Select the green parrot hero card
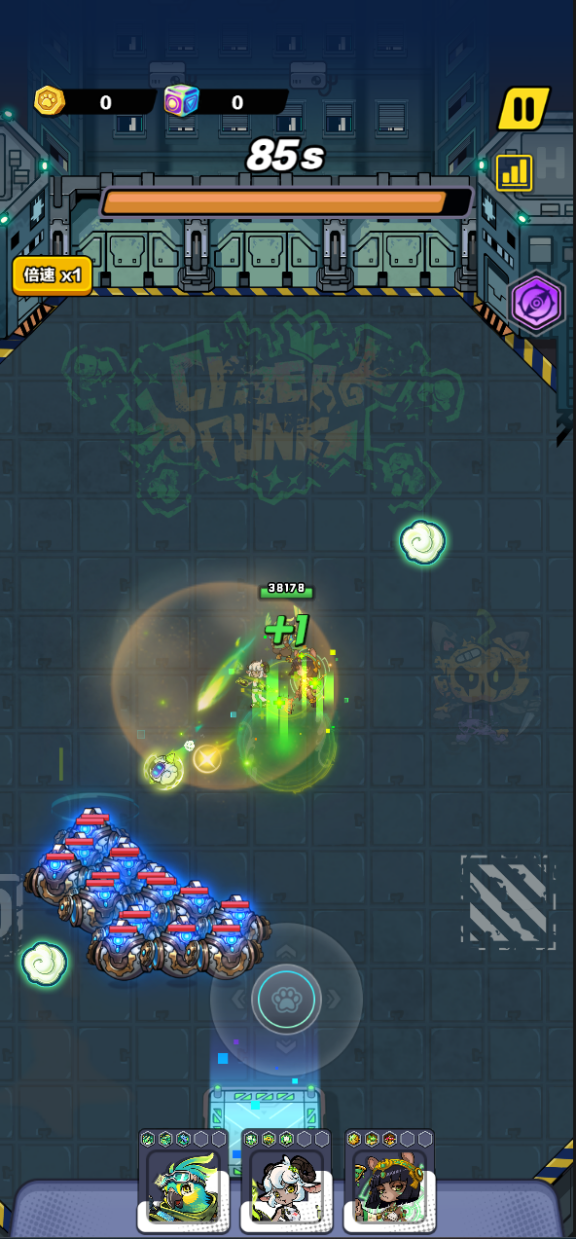The height and width of the screenshot is (1239, 576). click(x=183, y=1181)
